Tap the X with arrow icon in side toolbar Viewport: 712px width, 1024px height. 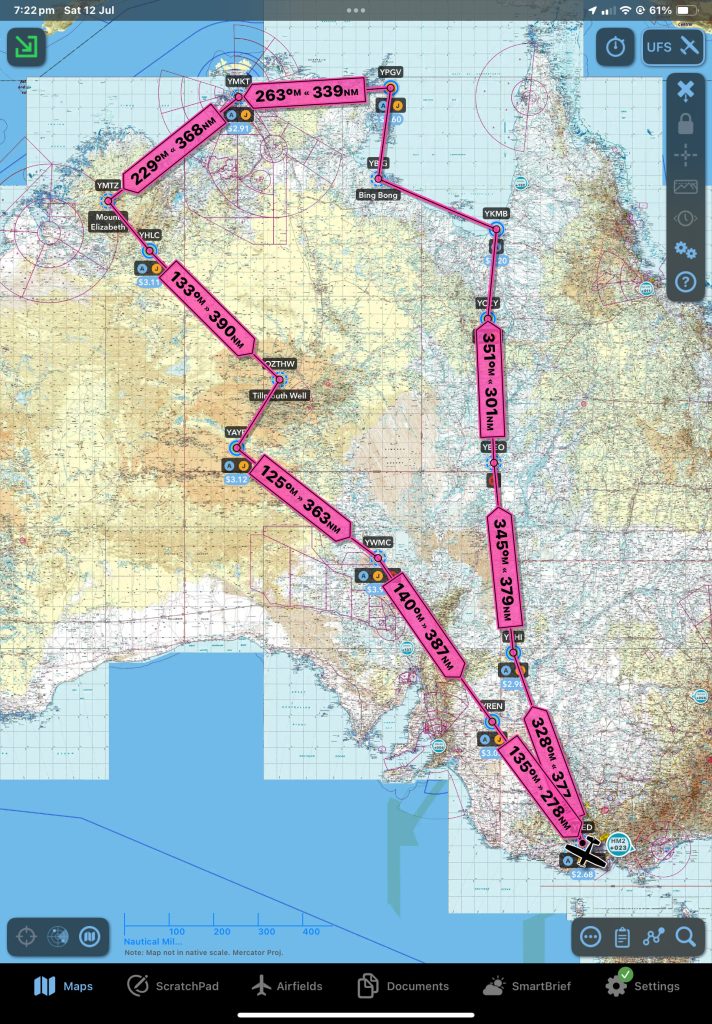coord(685,91)
